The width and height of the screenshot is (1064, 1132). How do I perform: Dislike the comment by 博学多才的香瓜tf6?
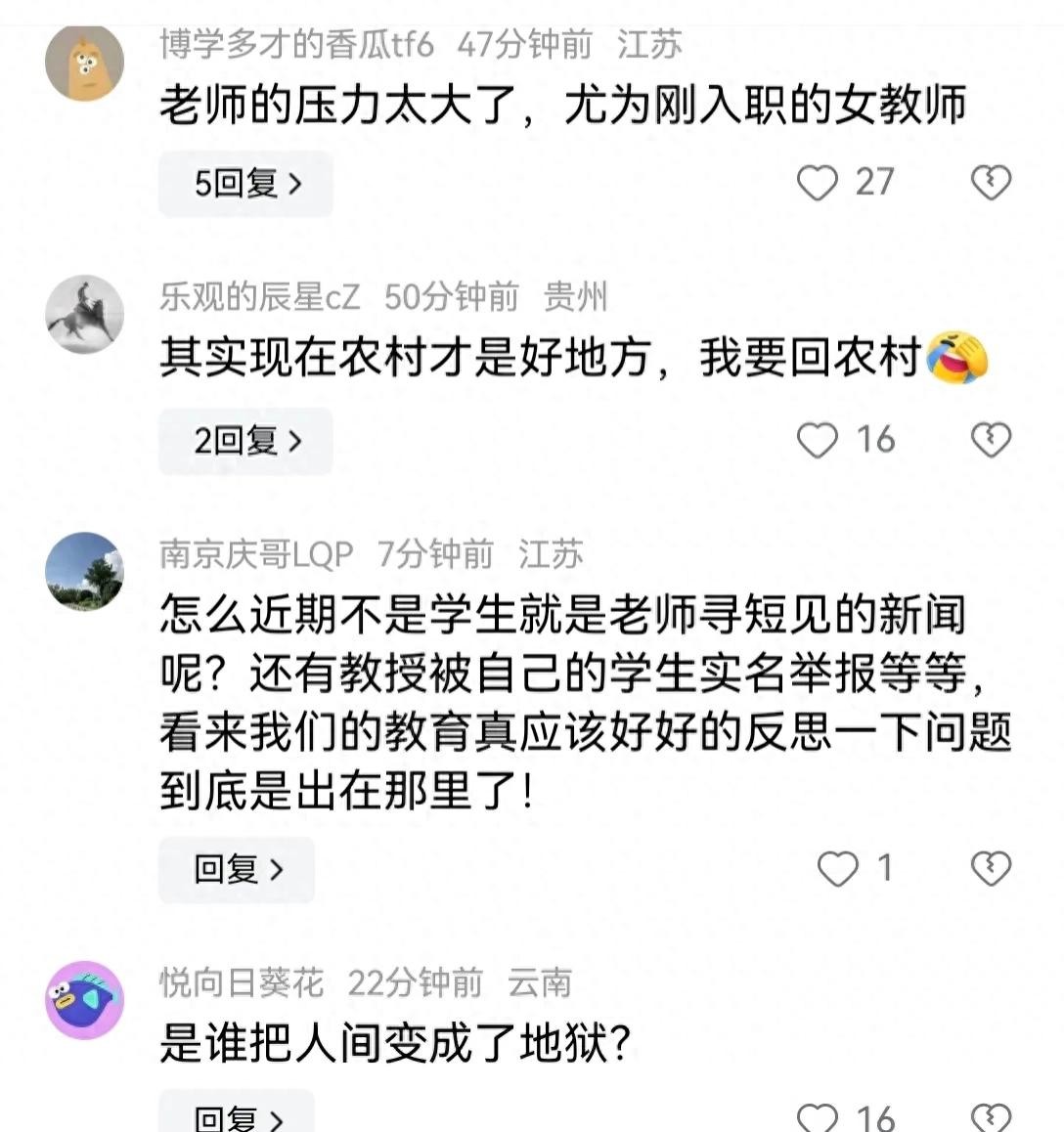pyautogui.click(x=990, y=183)
